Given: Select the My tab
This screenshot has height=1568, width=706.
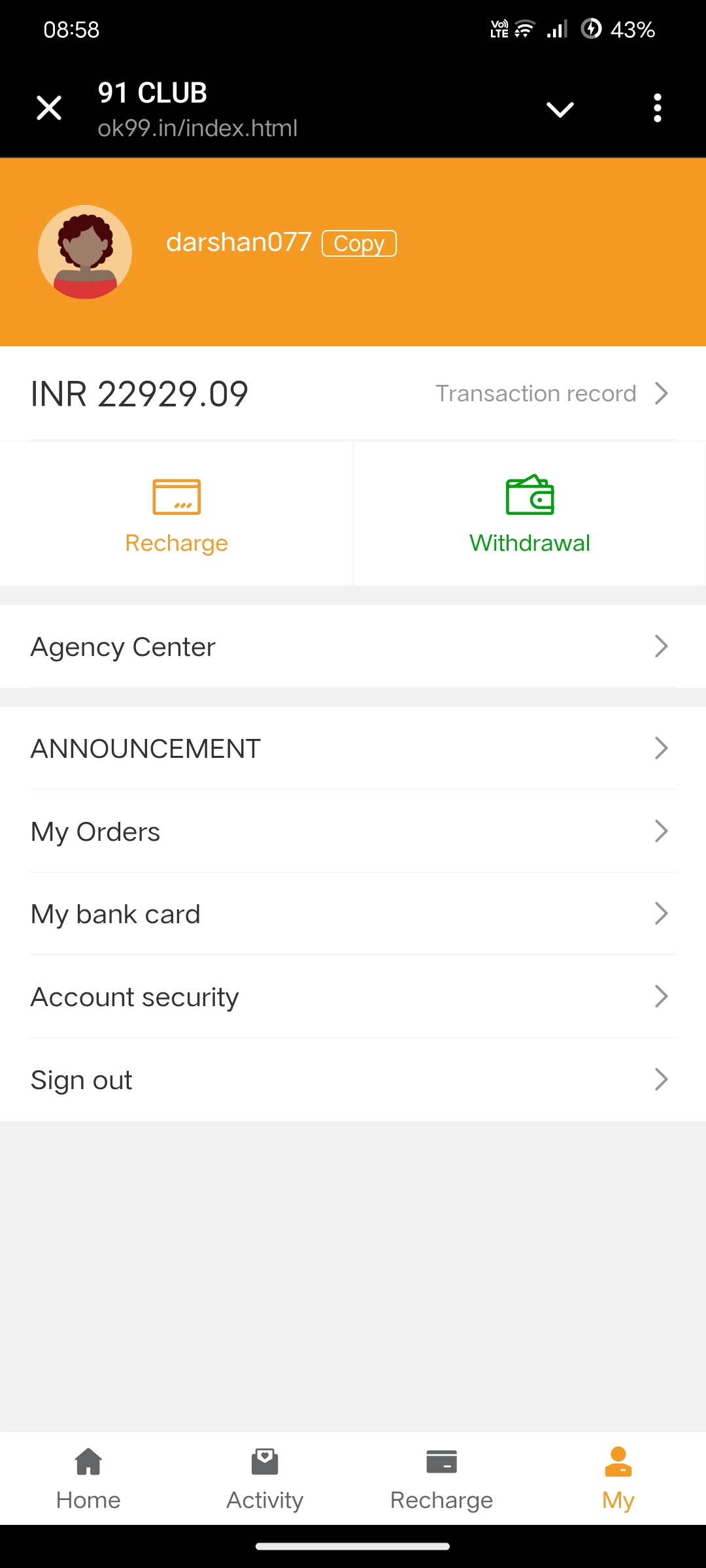Looking at the screenshot, I should pyautogui.click(x=618, y=1479).
